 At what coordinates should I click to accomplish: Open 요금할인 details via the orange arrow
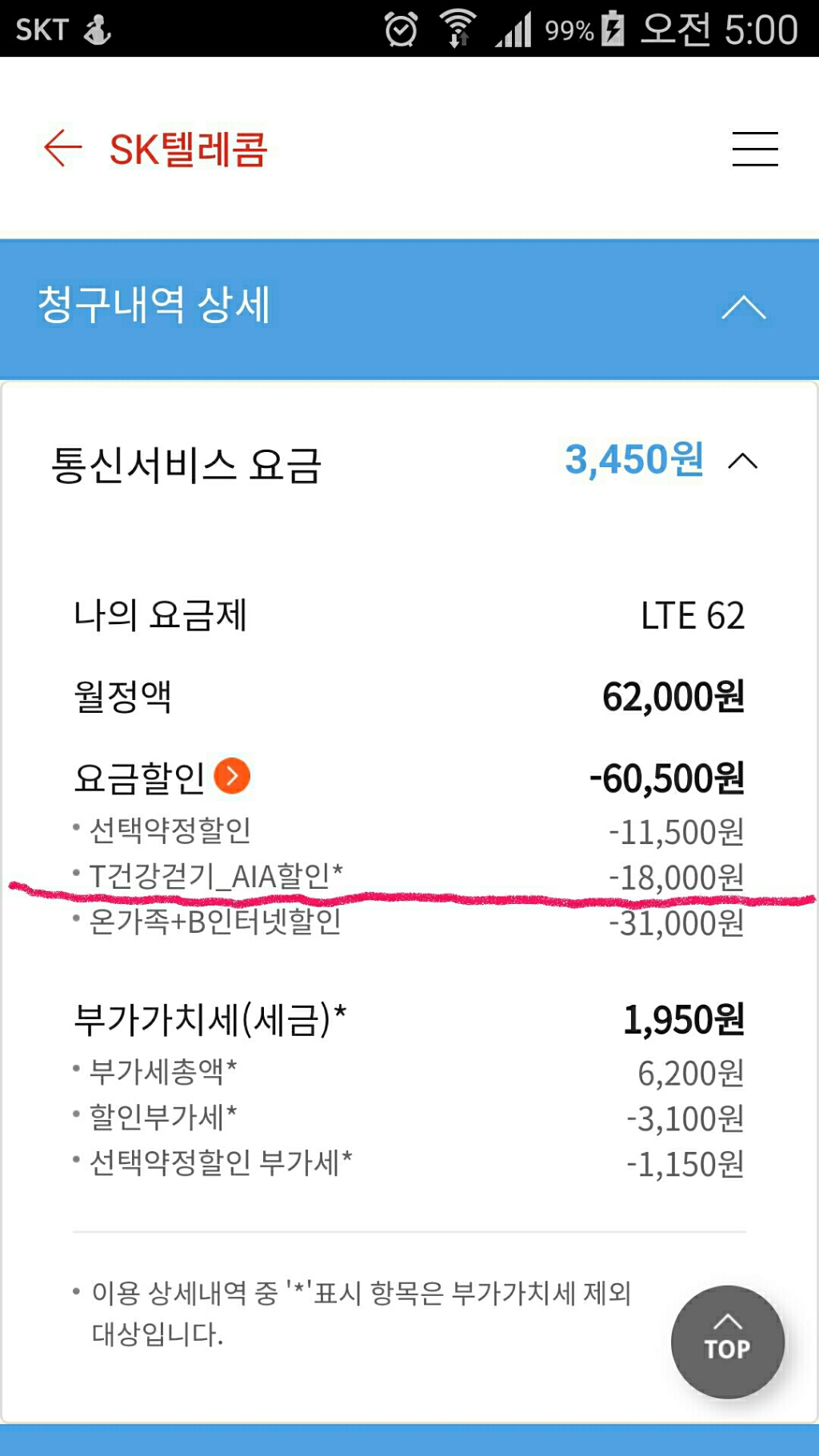[233, 776]
